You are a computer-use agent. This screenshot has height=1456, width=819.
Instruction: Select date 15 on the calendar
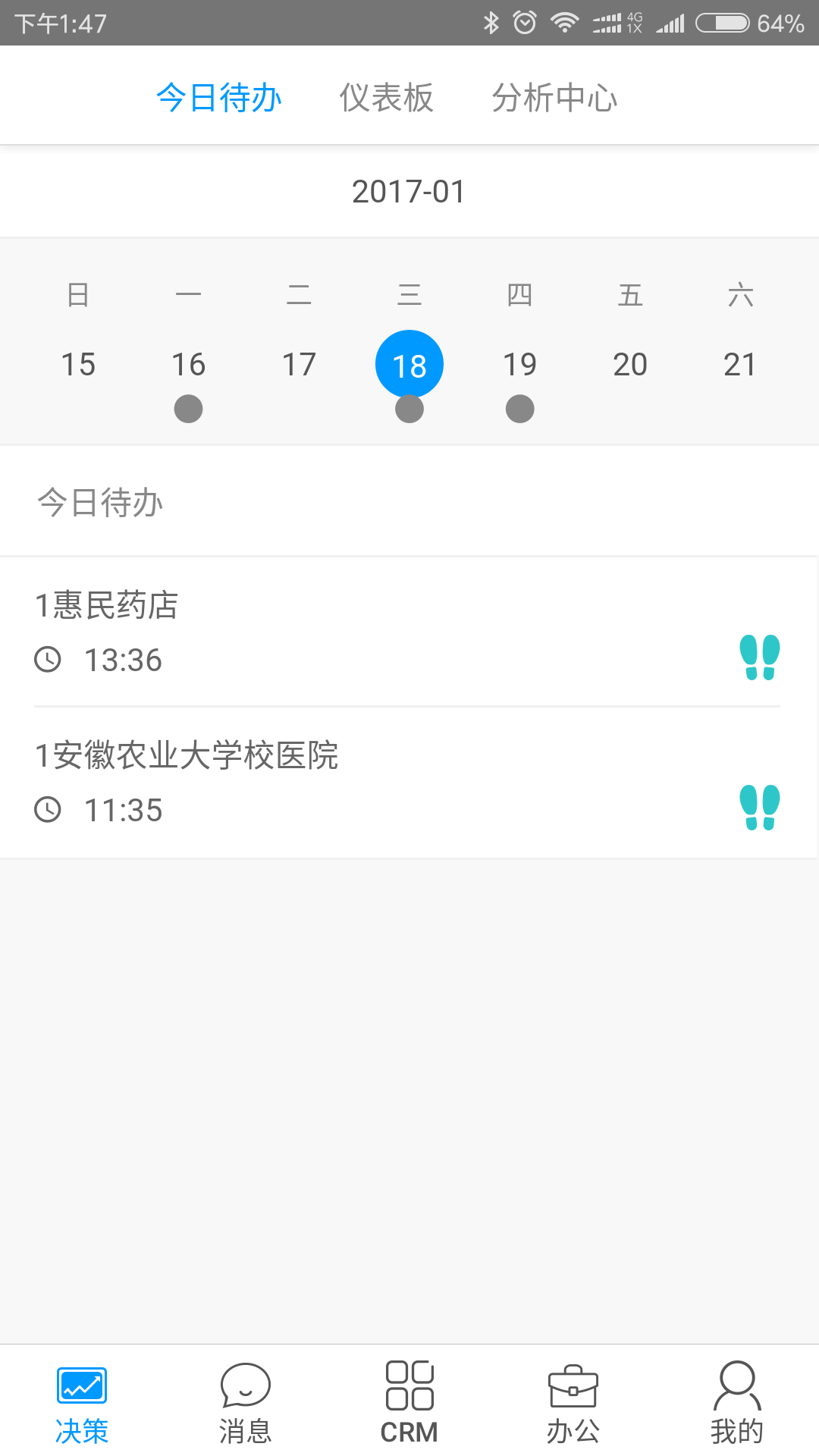tap(78, 365)
